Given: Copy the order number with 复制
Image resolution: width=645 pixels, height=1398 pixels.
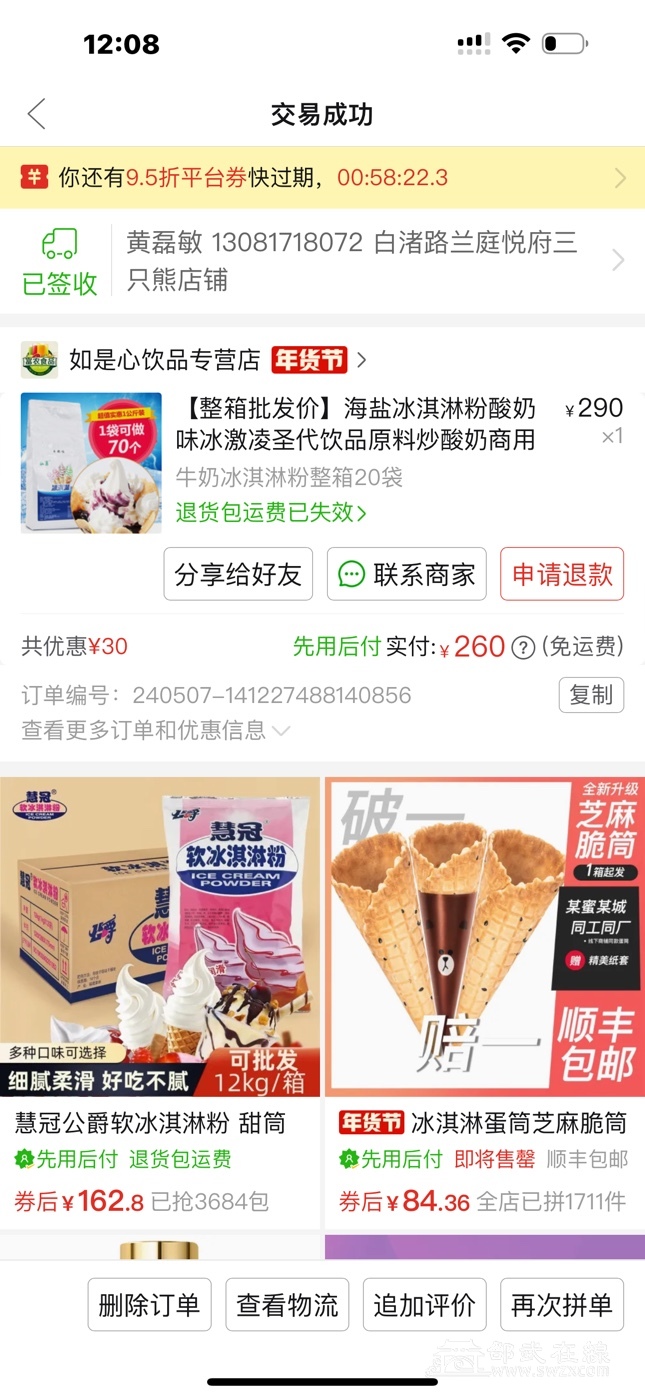Looking at the screenshot, I should [591, 695].
